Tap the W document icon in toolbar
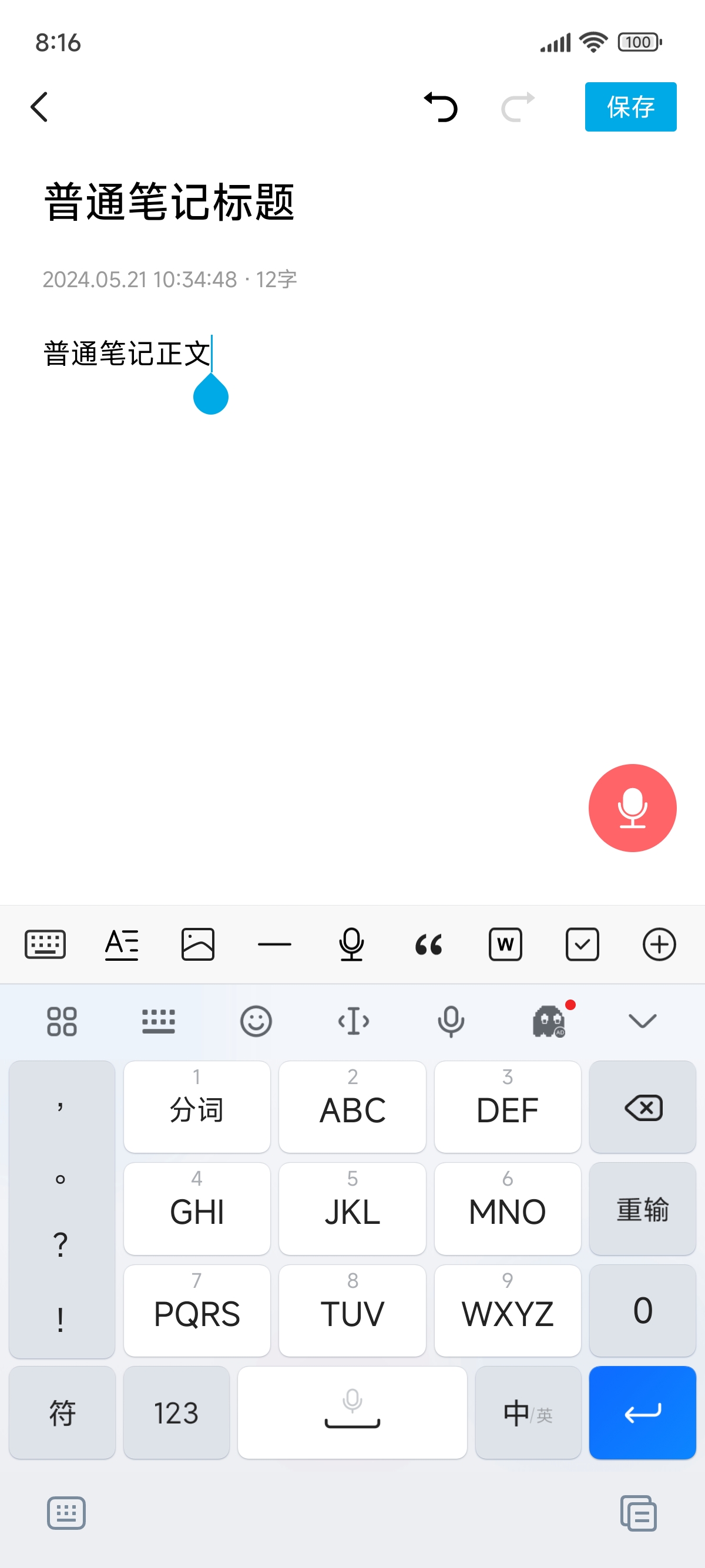705x1568 pixels. coord(505,944)
